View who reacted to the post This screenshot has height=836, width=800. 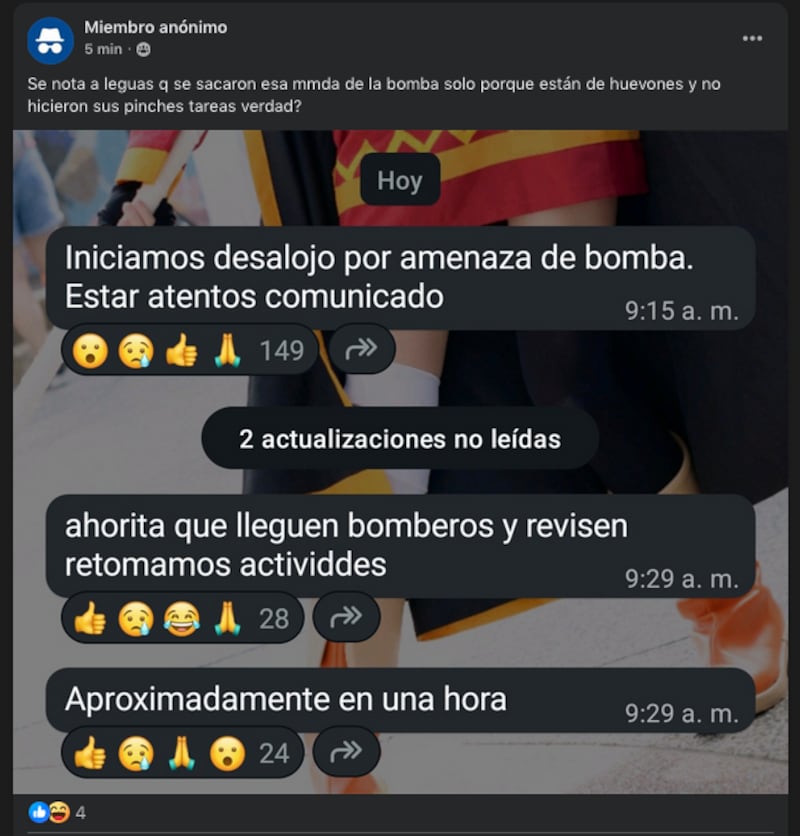click(x=56, y=813)
